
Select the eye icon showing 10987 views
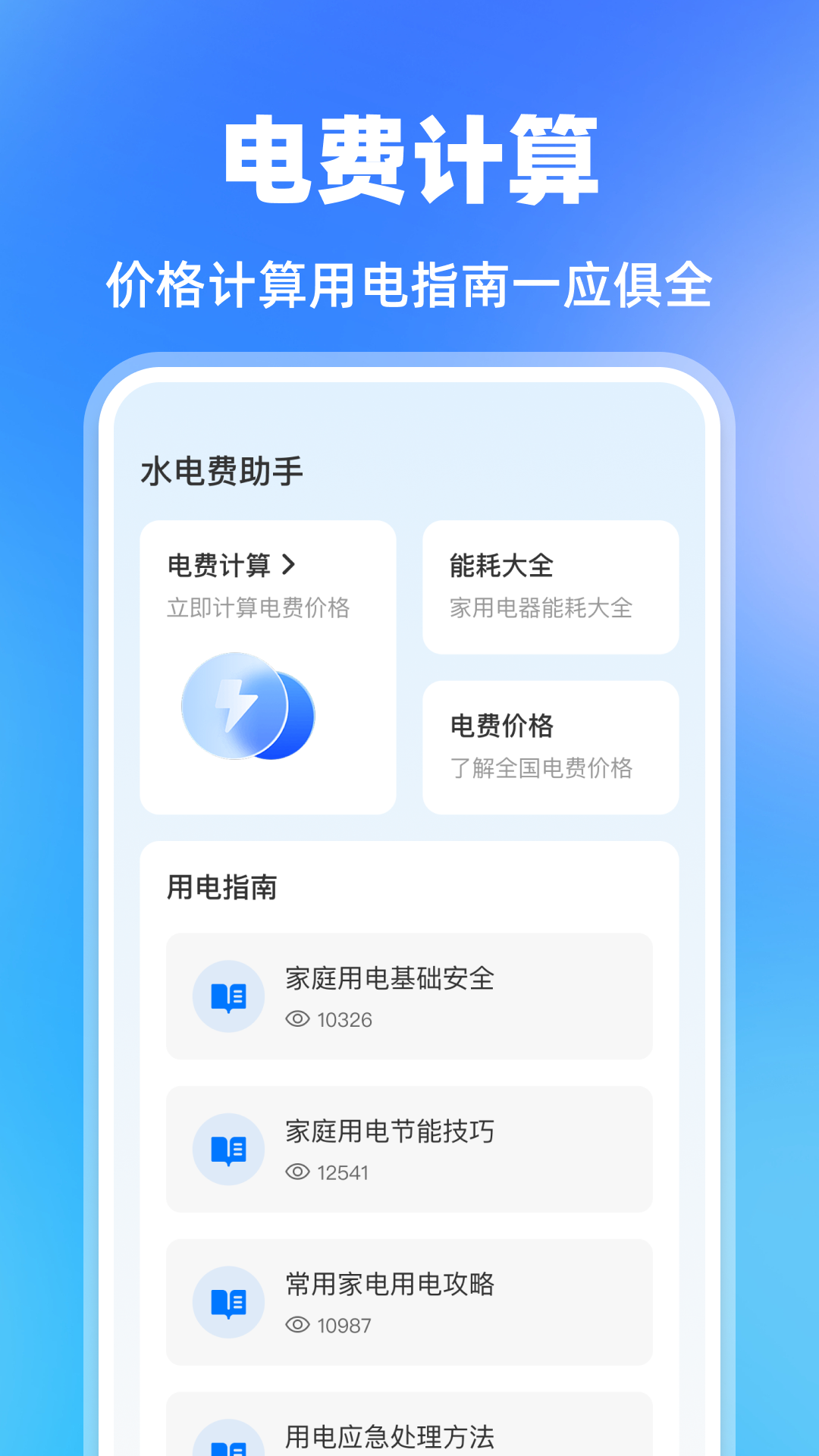(296, 1326)
